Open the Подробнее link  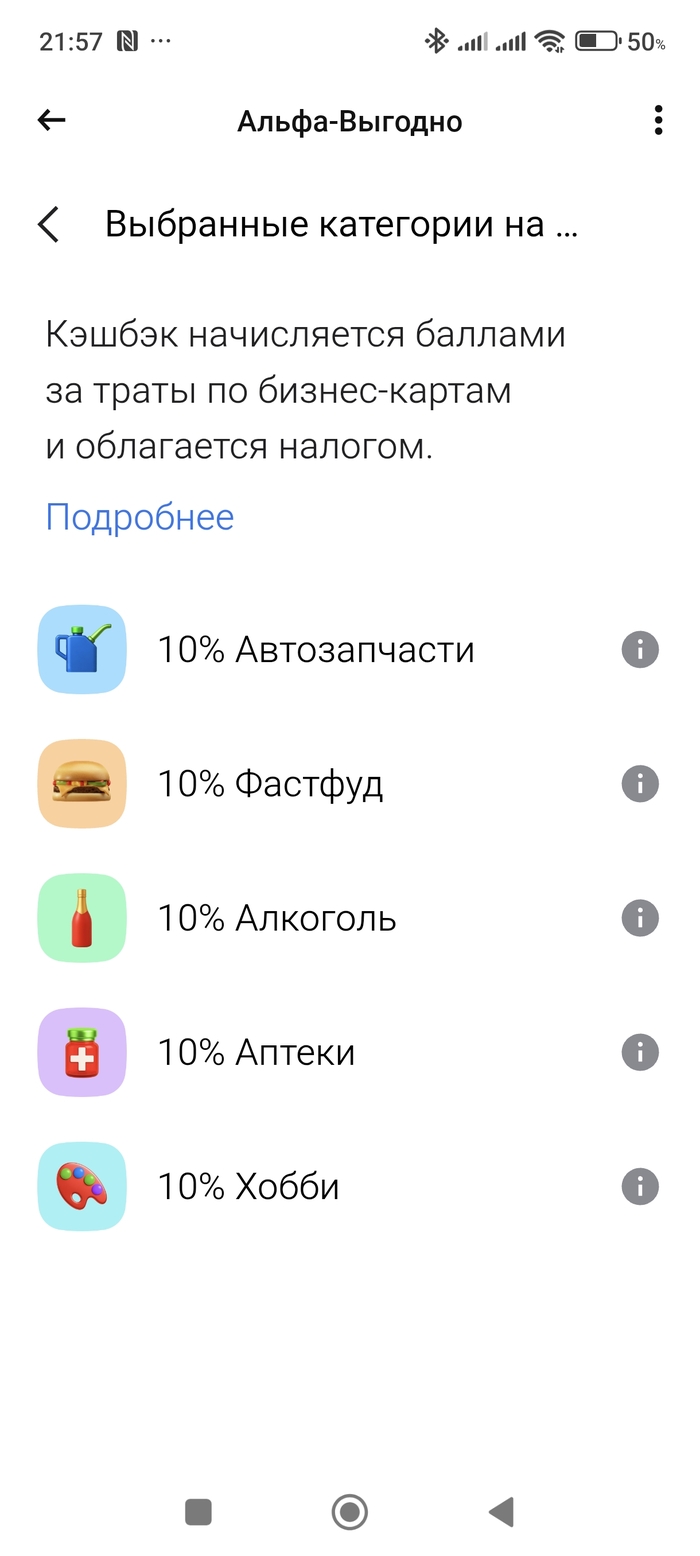tap(140, 517)
